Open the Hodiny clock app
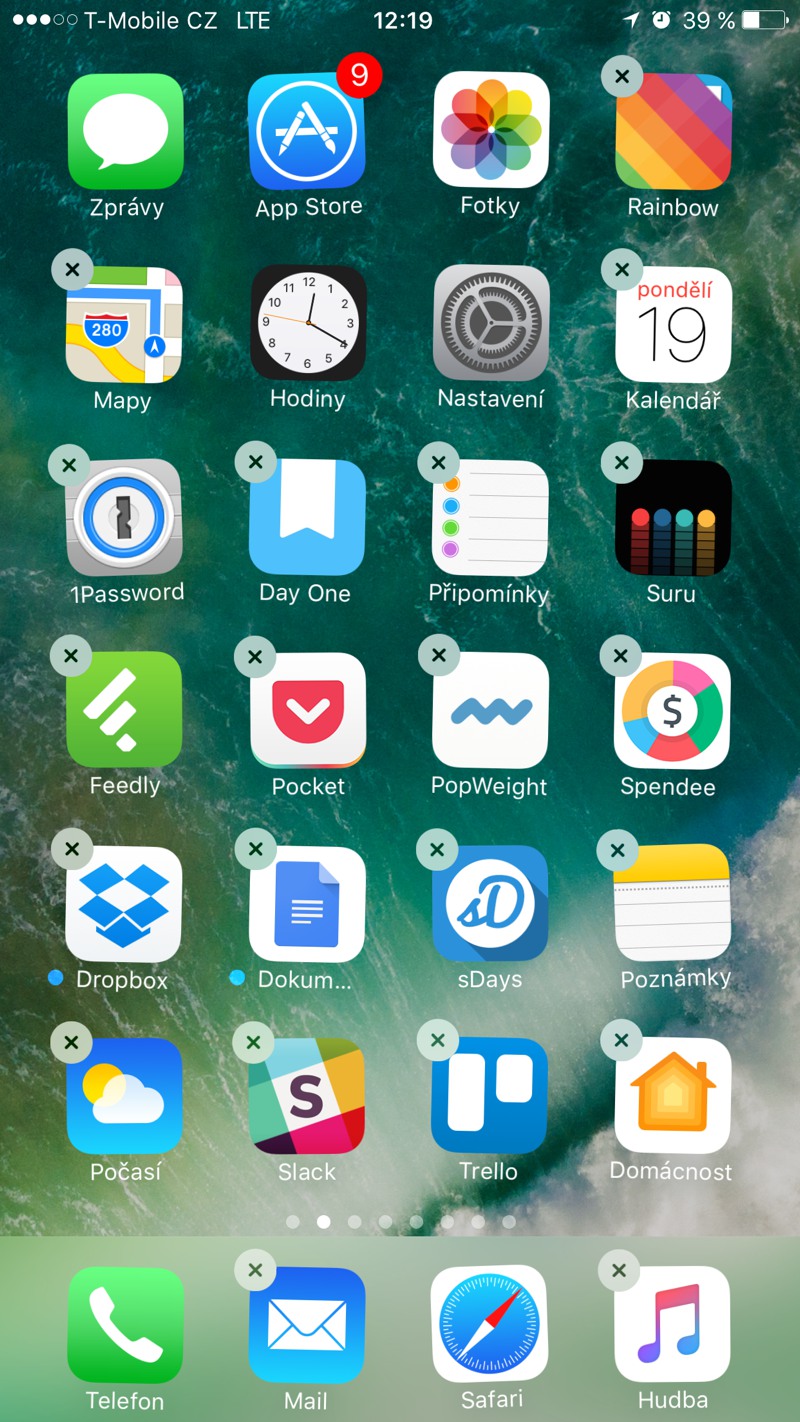 click(x=308, y=323)
